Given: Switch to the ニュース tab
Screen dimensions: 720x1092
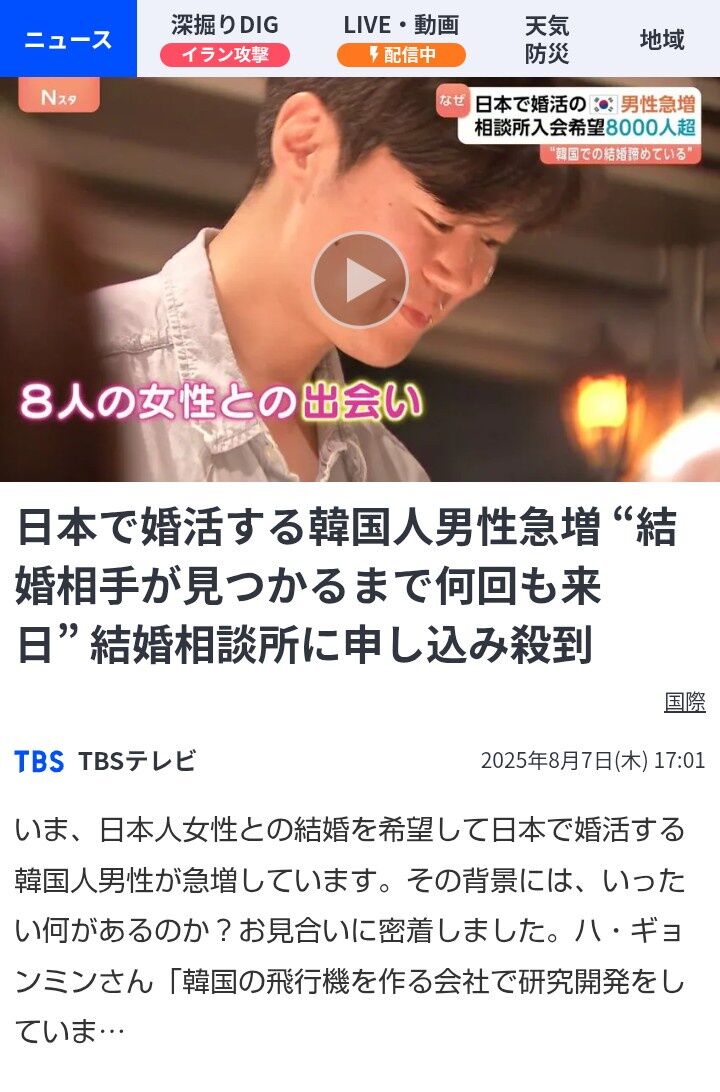Looking at the screenshot, I should 68,39.
